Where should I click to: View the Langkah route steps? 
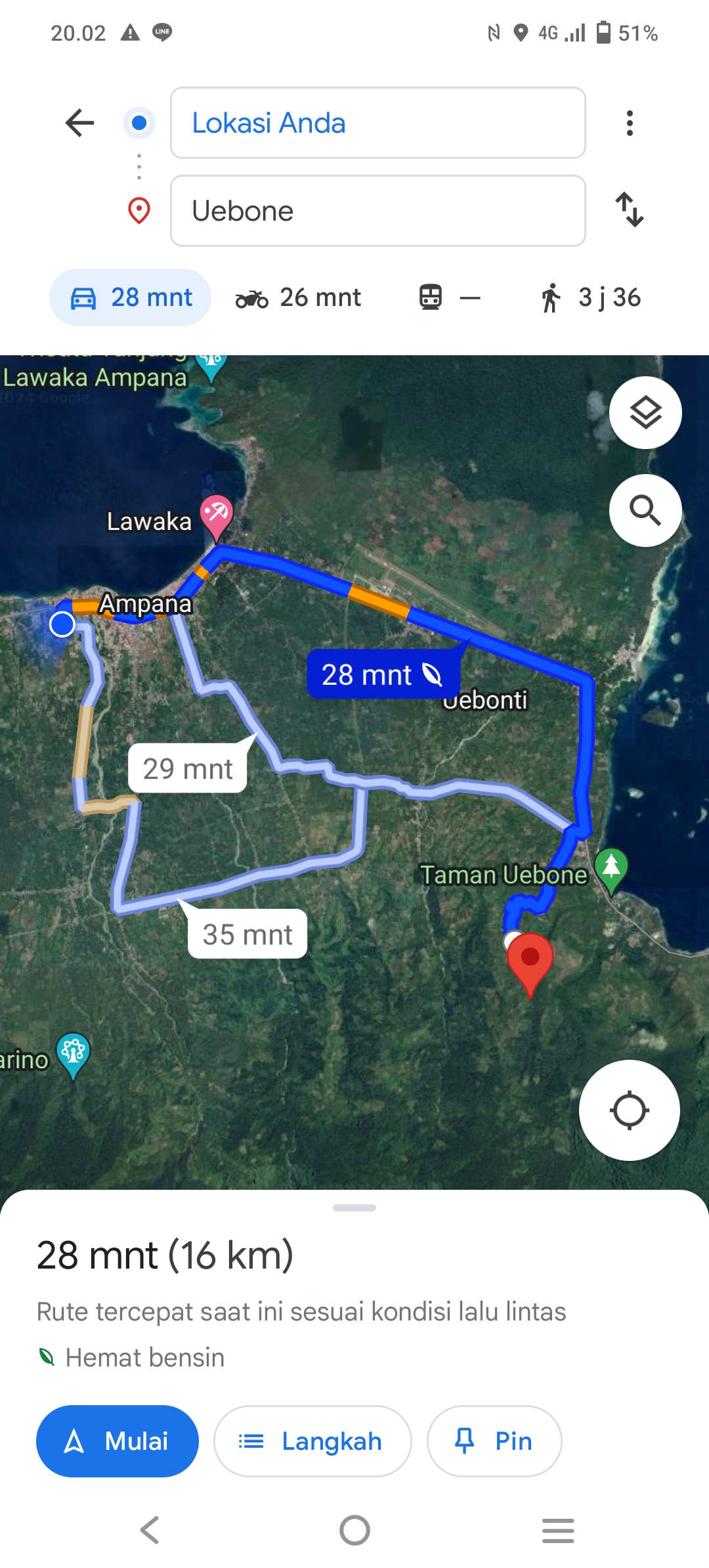tap(312, 1441)
